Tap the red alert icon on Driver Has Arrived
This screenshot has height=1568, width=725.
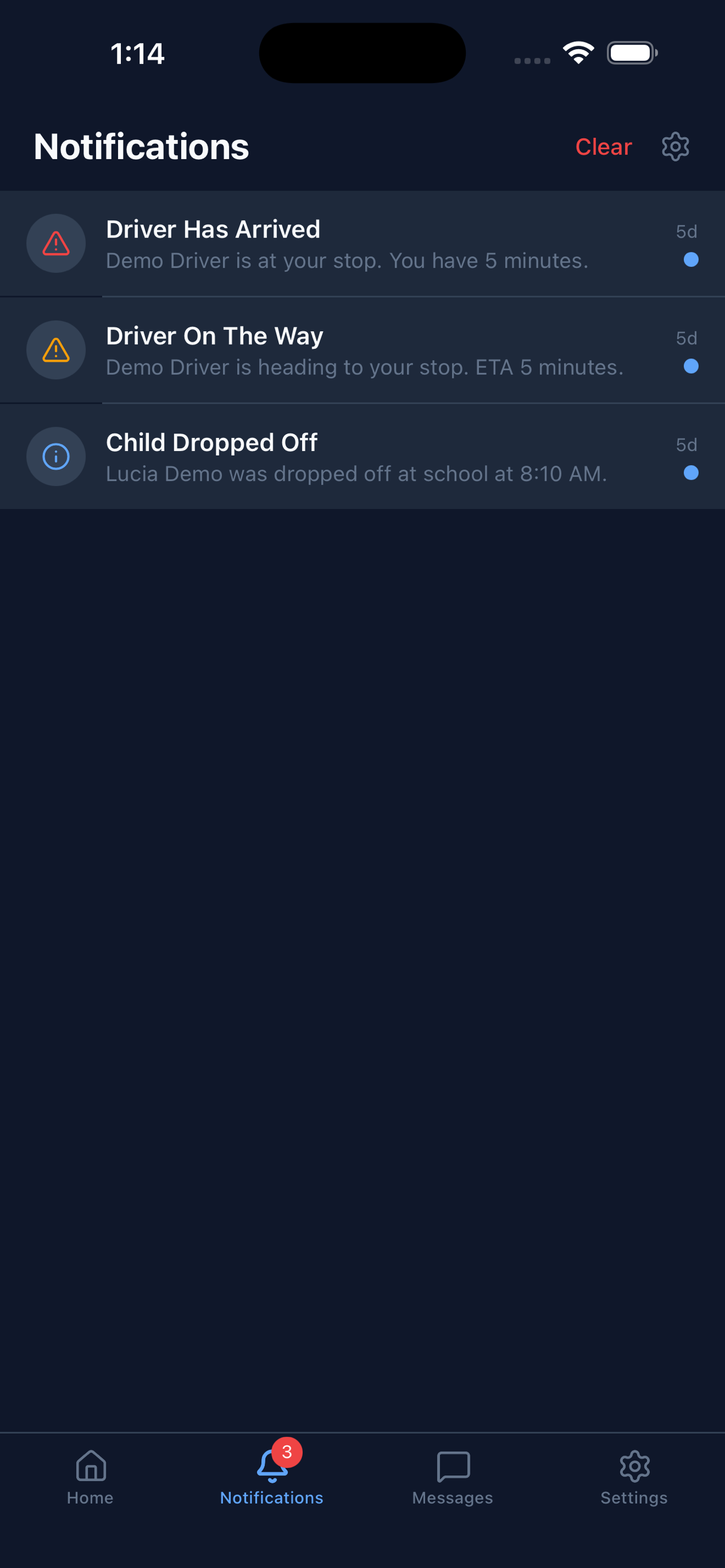pos(55,243)
